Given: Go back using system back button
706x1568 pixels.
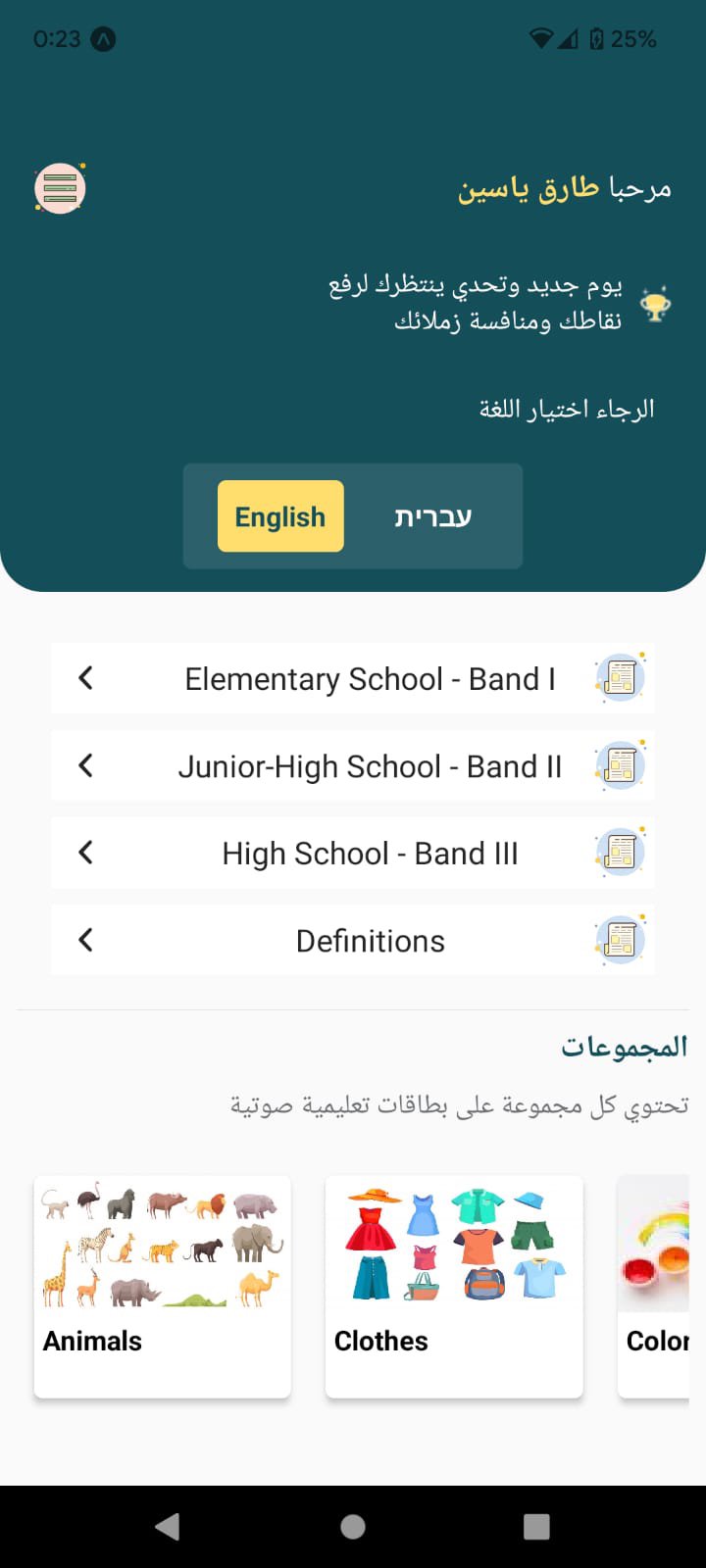Looking at the screenshot, I should tap(169, 1526).
